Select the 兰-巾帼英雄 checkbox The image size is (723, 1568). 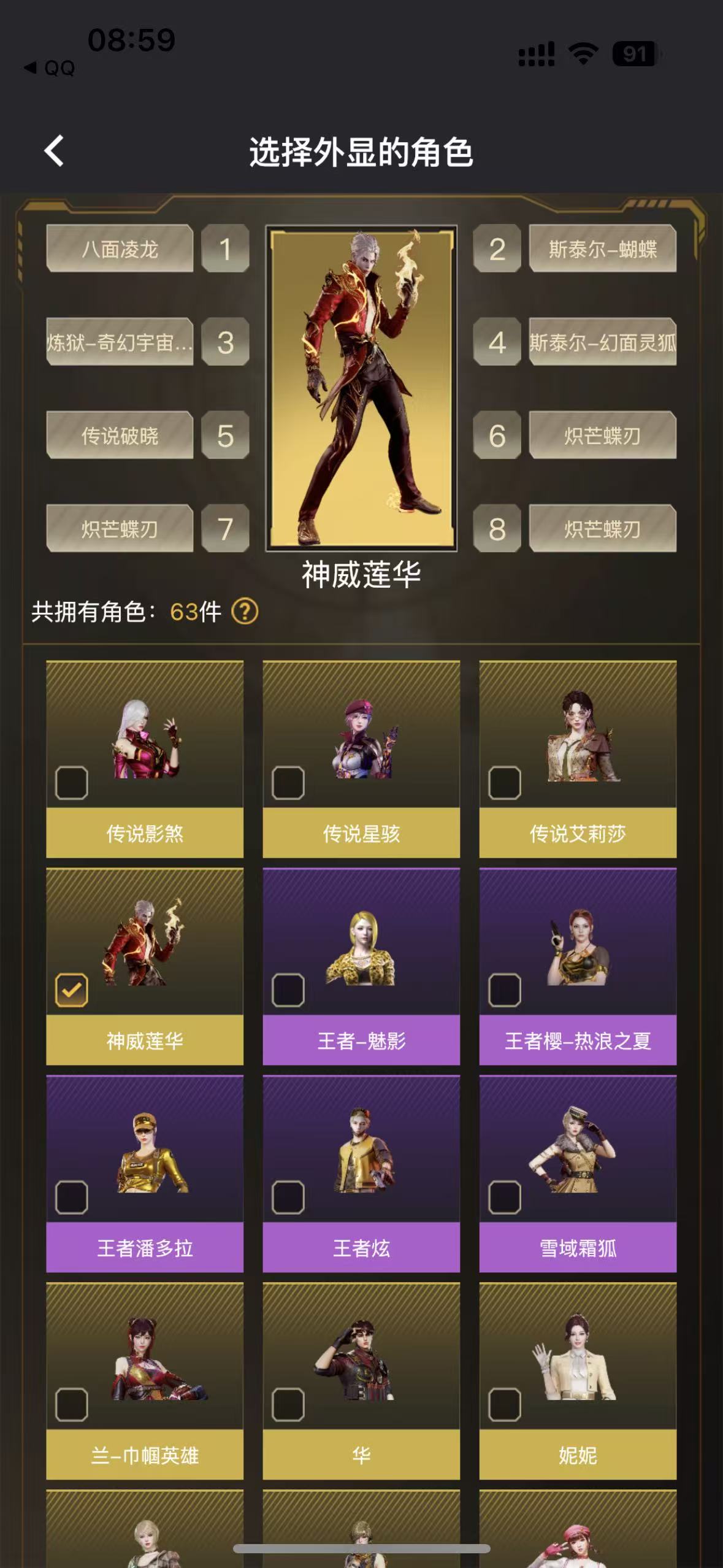click(72, 1405)
